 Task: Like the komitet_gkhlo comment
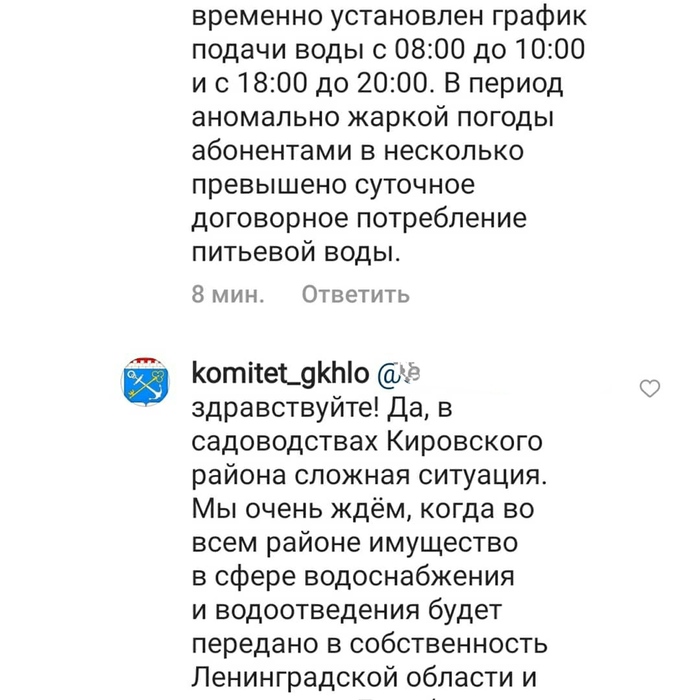[649, 388]
